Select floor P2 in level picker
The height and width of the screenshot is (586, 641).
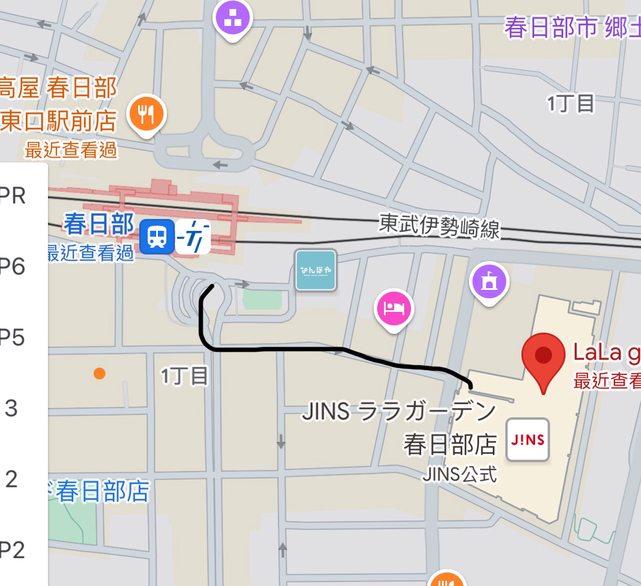tap(13, 549)
